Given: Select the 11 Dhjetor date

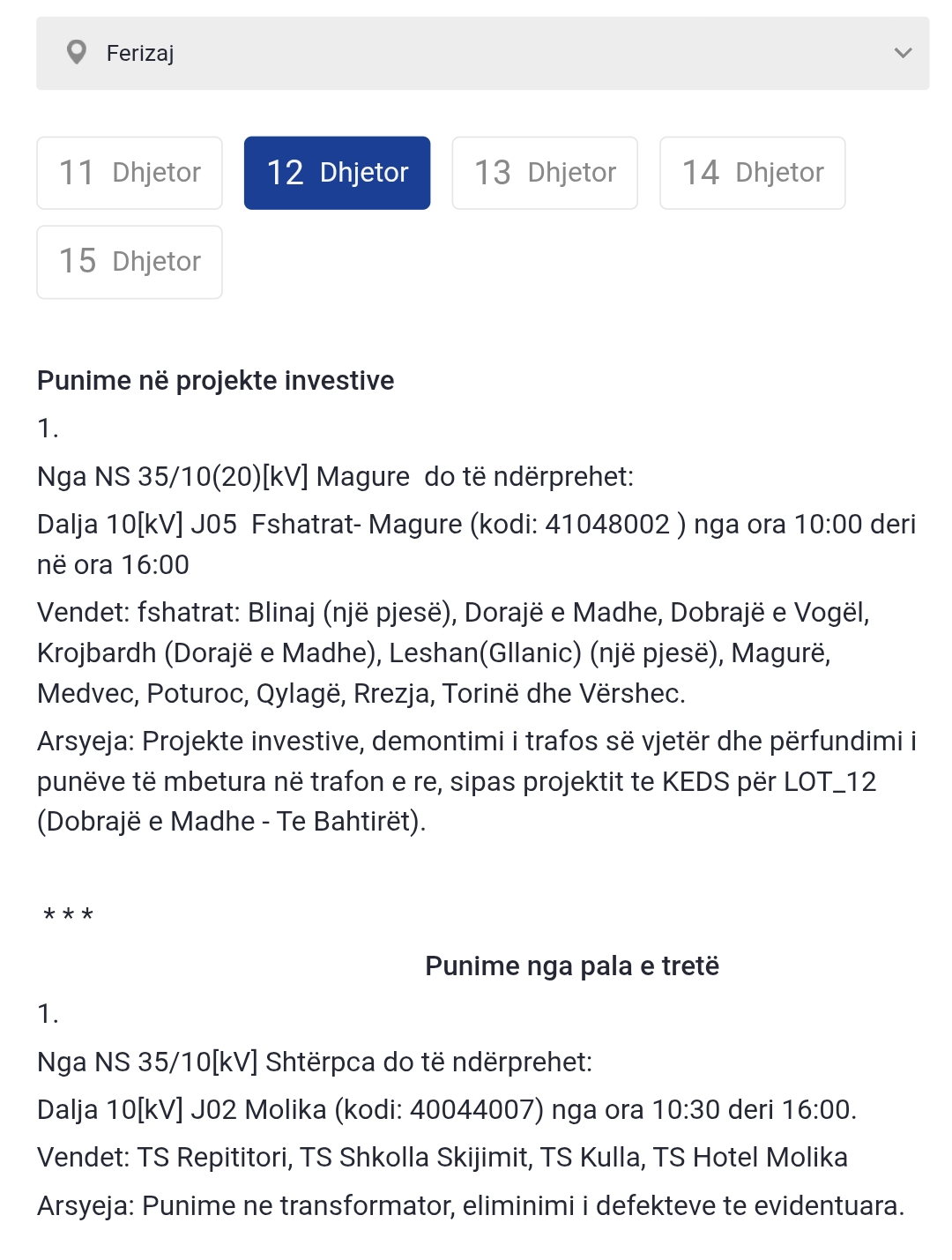Looking at the screenshot, I should (130, 173).
